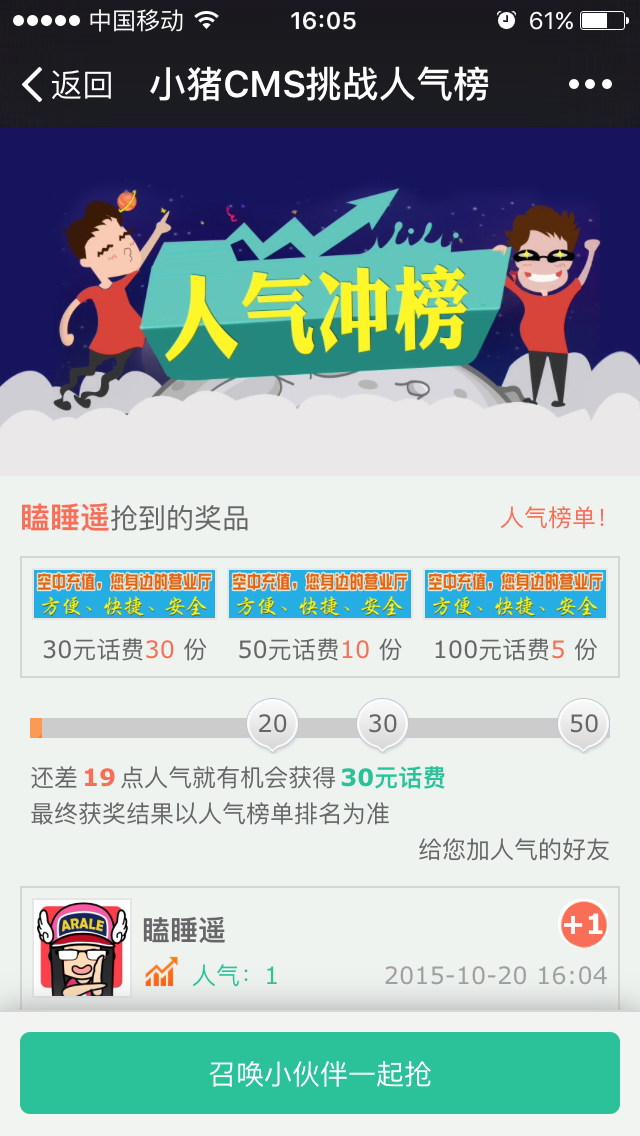The image size is (640, 1136).
Task: Tap the 召唤小伙伴一起抢 button
Action: click(320, 1073)
